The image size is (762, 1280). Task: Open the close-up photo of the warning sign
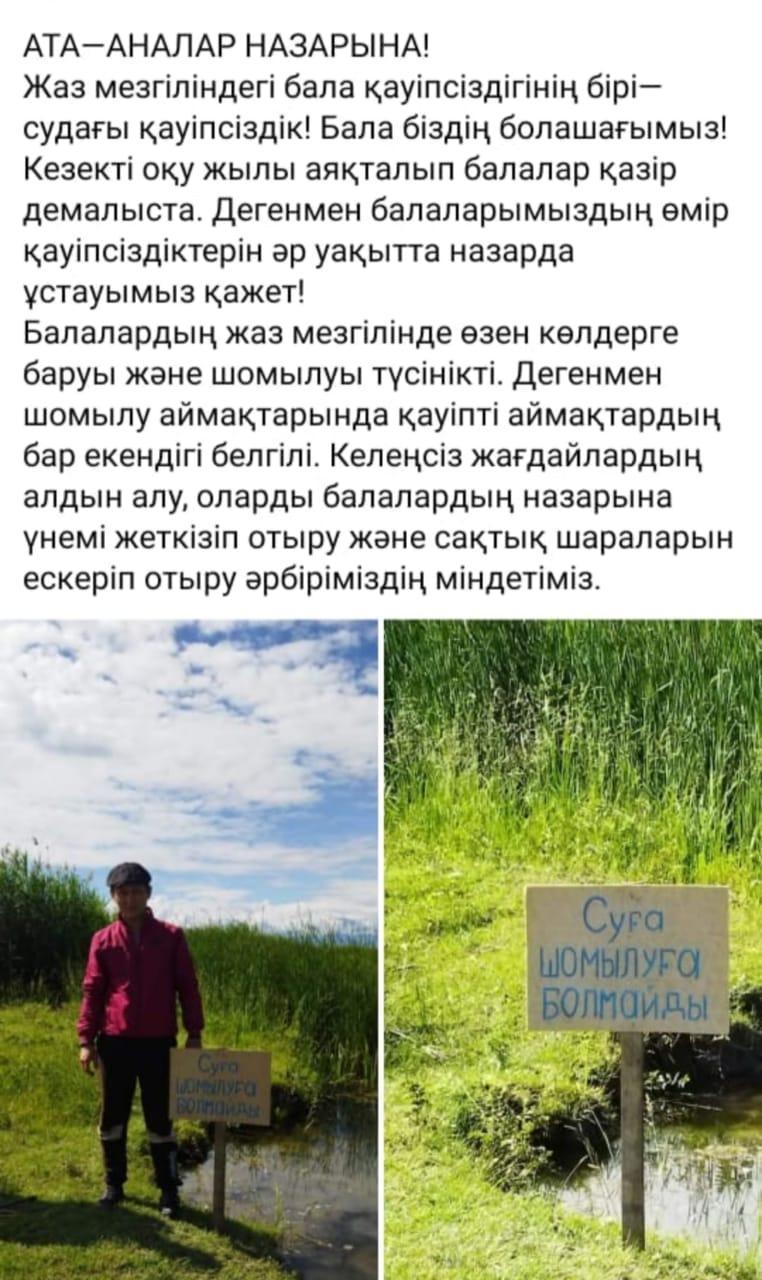click(574, 949)
